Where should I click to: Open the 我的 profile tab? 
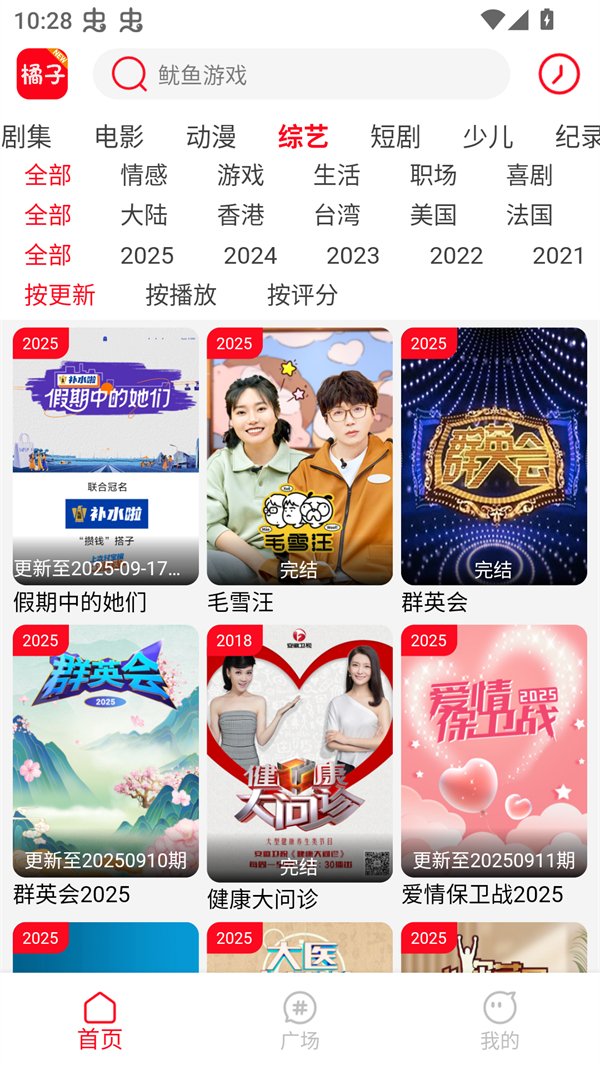point(499,1020)
